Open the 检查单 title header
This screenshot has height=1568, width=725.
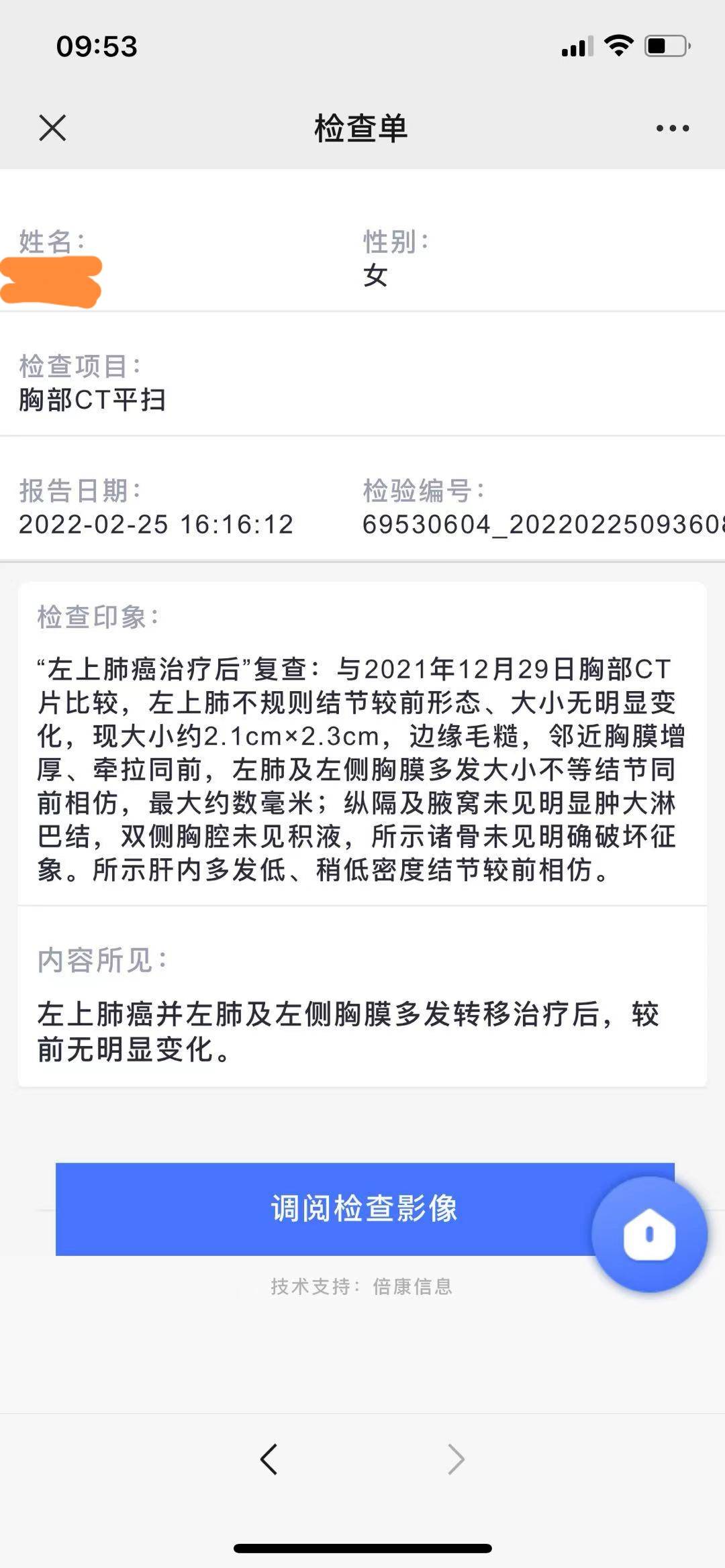(x=362, y=129)
